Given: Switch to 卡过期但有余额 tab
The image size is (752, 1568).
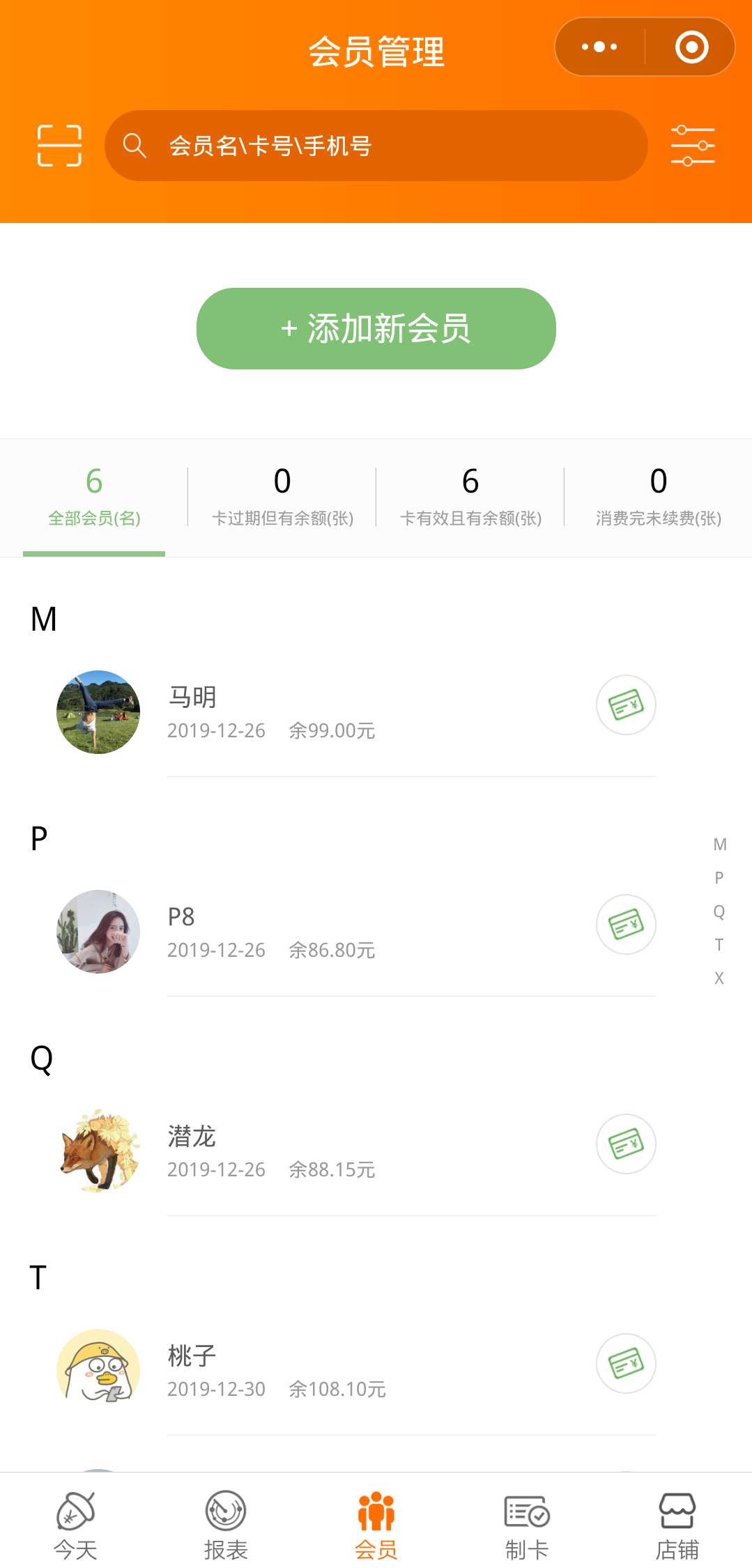Looking at the screenshot, I should tap(282, 498).
